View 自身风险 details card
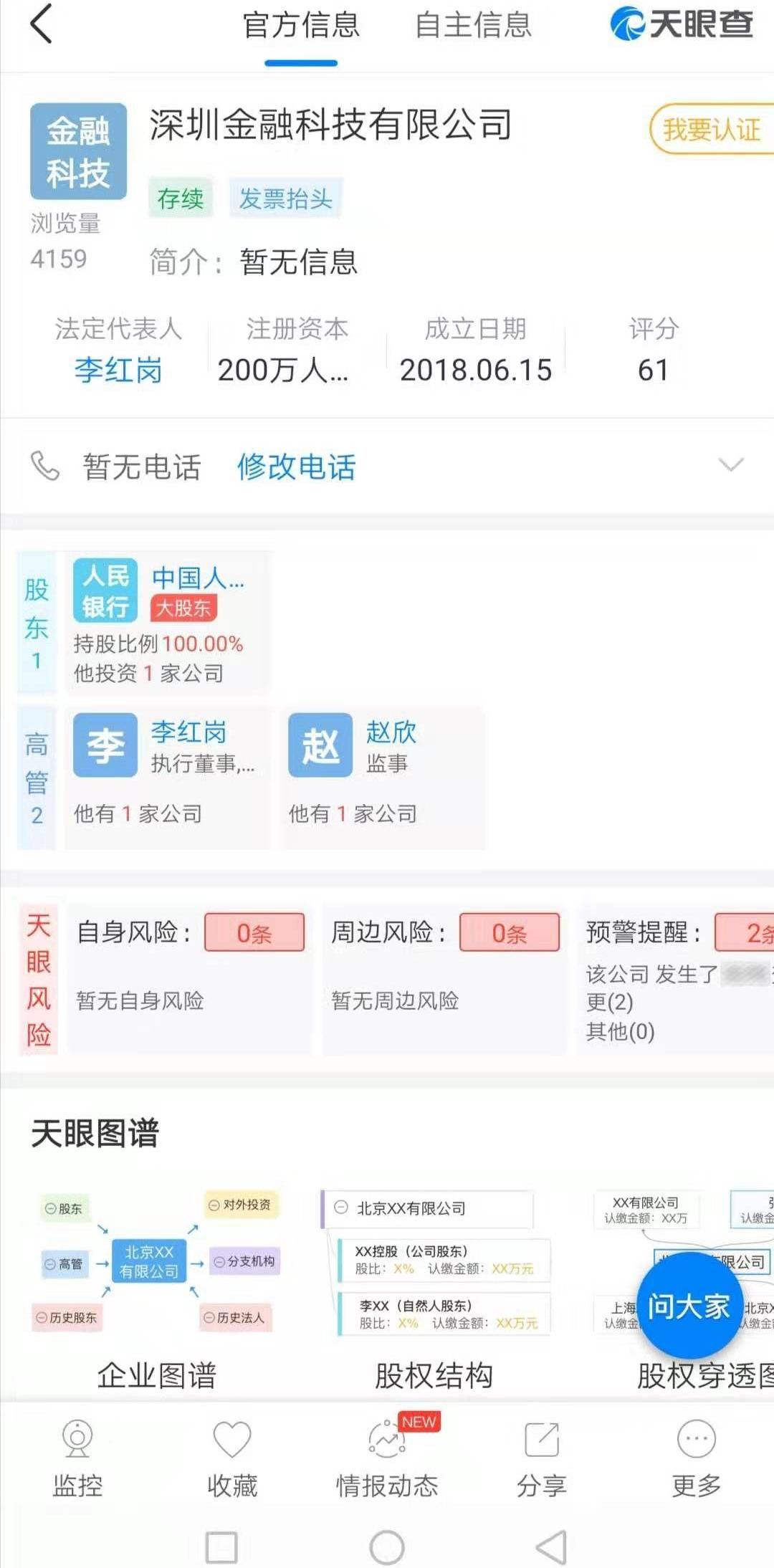 coord(191,979)
